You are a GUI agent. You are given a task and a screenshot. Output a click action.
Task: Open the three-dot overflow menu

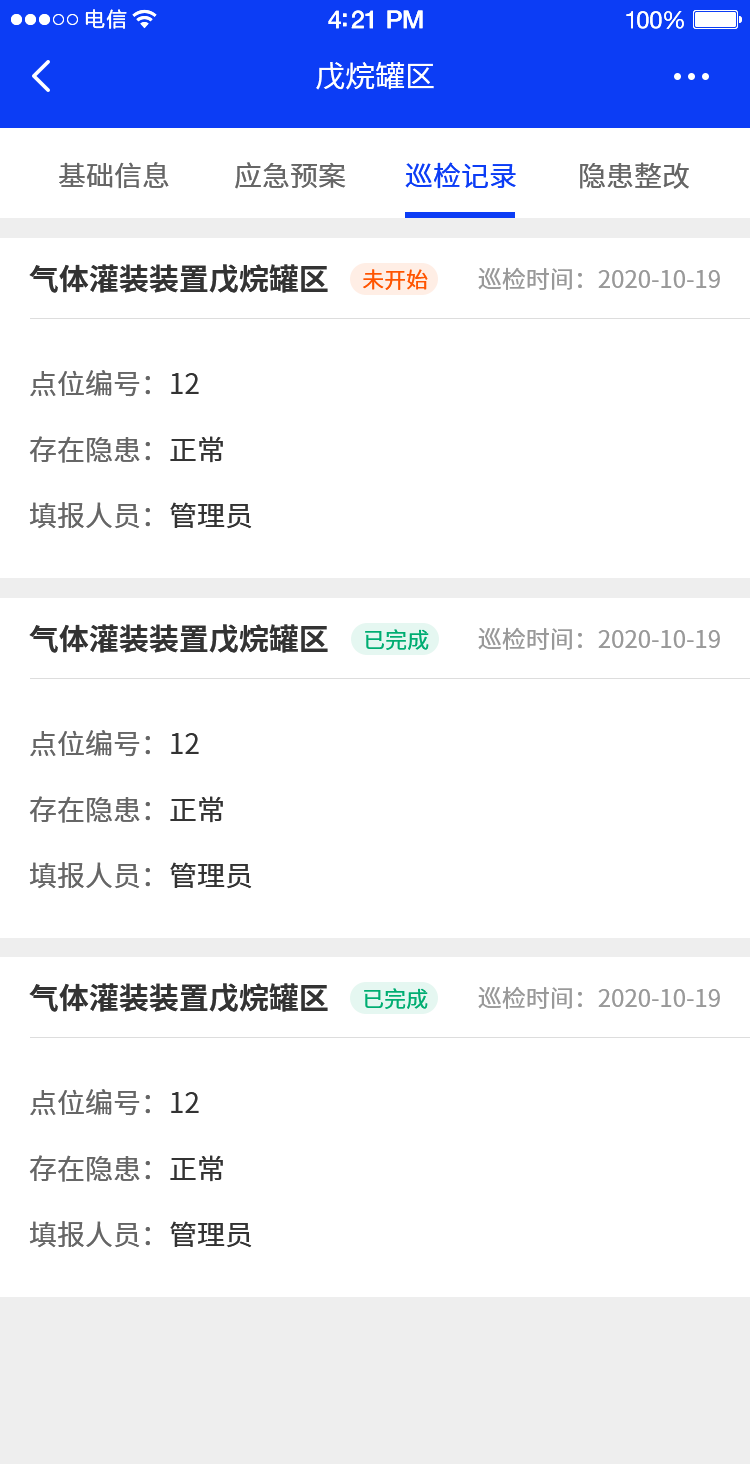[x=691, y=77]
